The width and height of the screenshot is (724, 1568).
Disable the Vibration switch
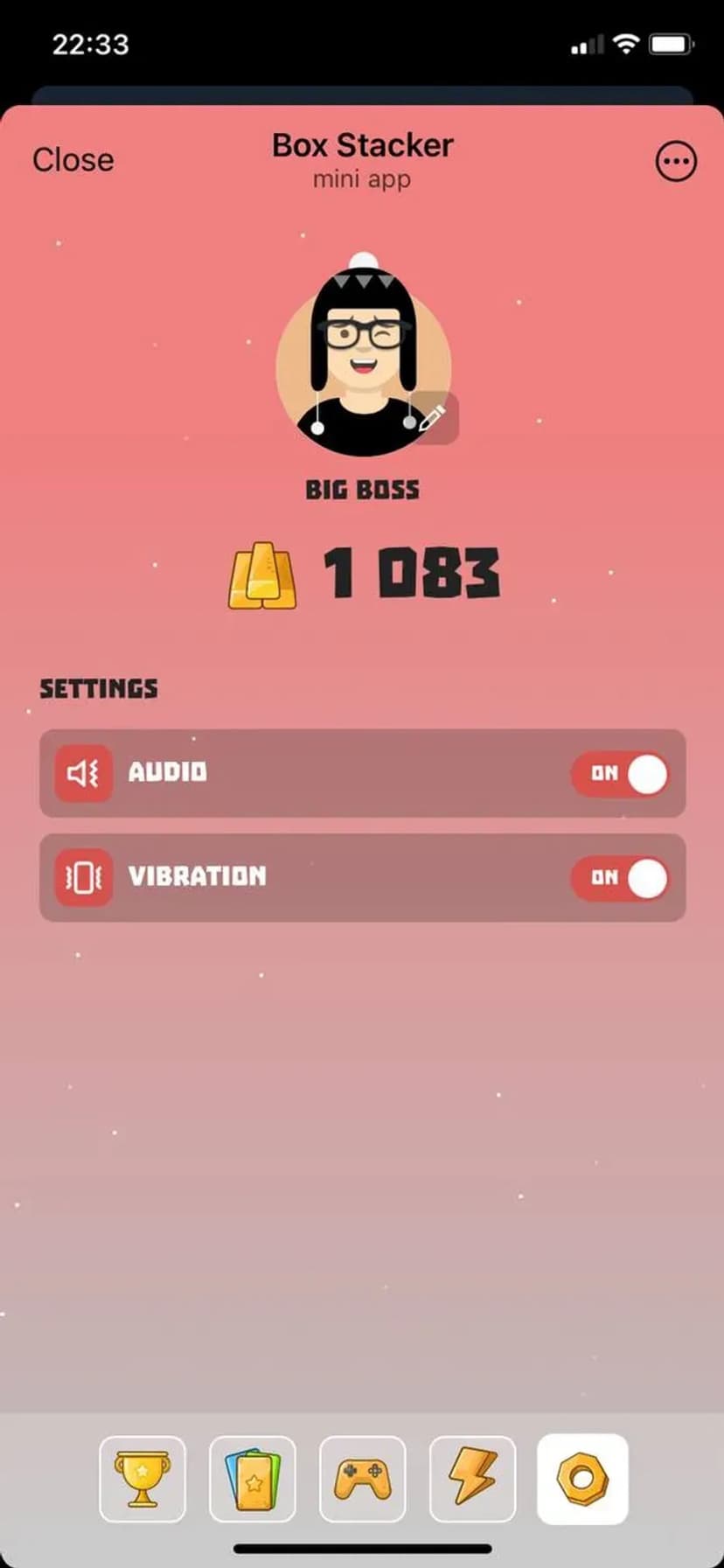(x=621, y=878)
